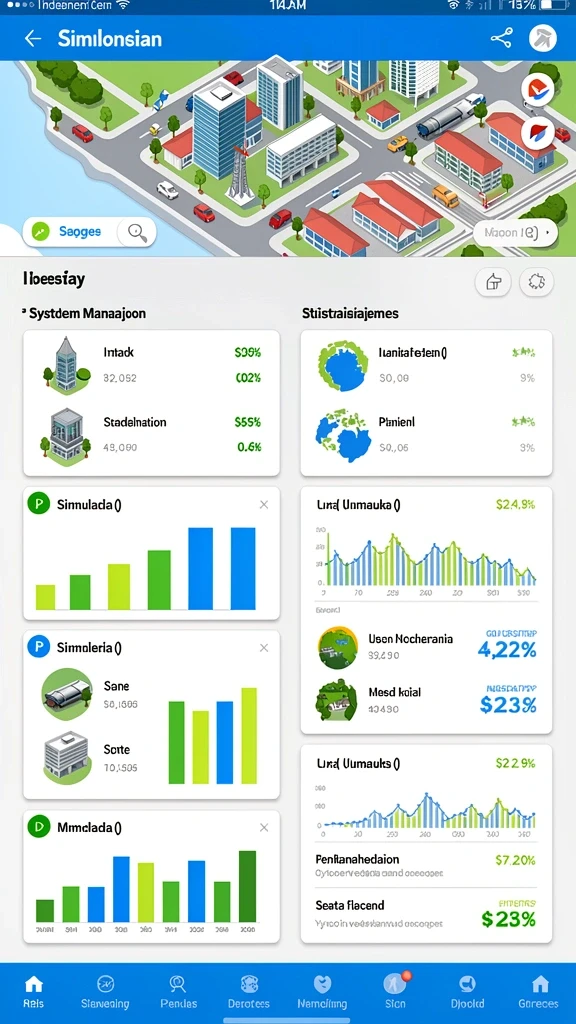The height and width of the screenshot is (1024, 576).
Task: Open the Pendes tab
Action: tap(178, 992)
